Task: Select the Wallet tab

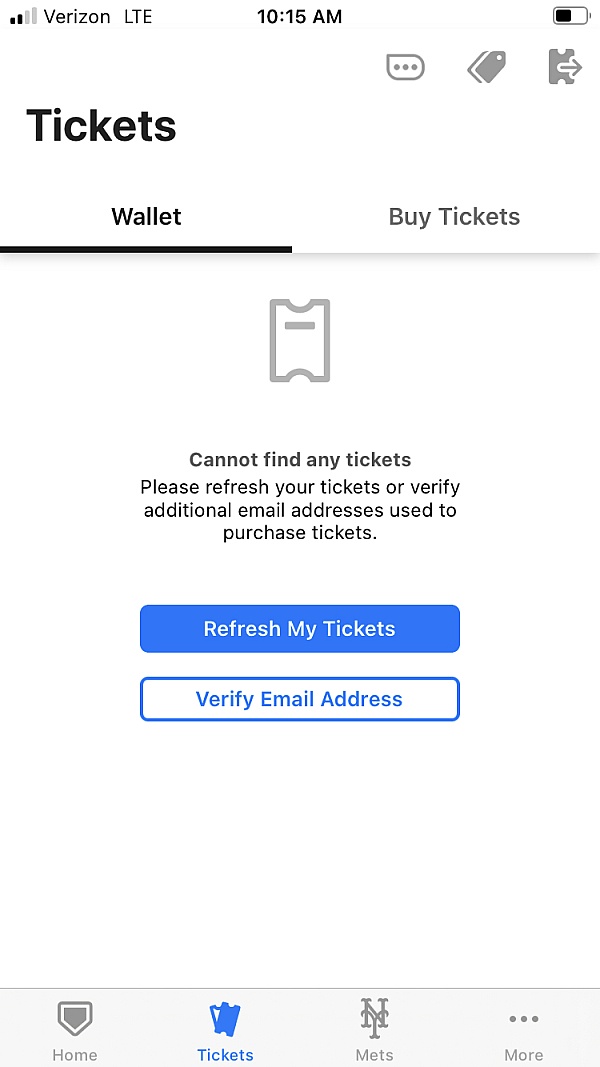Action: click(x=146, y=217)
